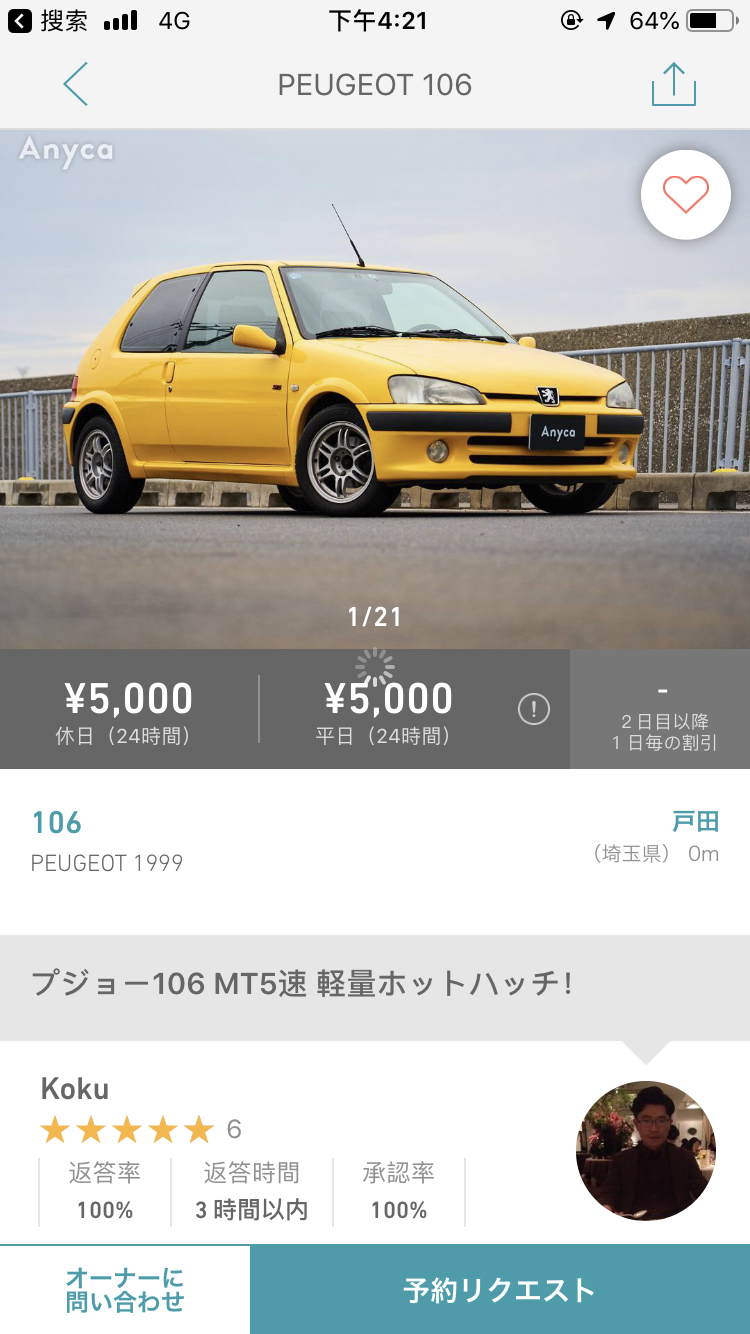View owner Koku's profile photo
The width and height of the screenshot is (750, 1334).
[x=646, y=1151]
